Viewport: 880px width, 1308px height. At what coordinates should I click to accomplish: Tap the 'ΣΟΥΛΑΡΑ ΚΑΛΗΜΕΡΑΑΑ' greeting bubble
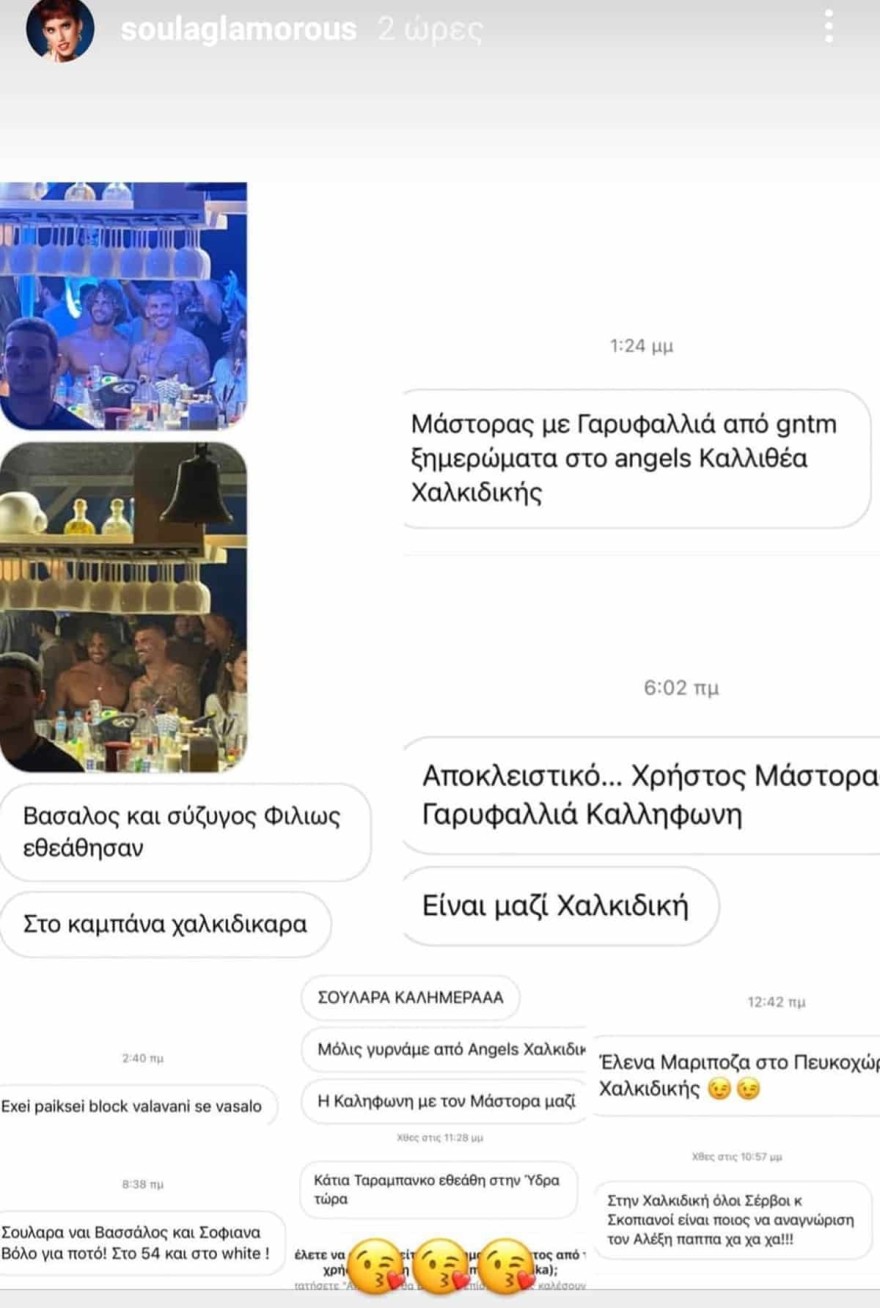pyautogui.click(x=410, y=998)
